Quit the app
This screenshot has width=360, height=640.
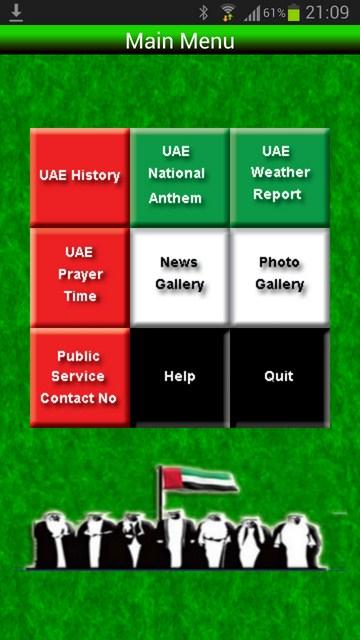coord(280,378)
